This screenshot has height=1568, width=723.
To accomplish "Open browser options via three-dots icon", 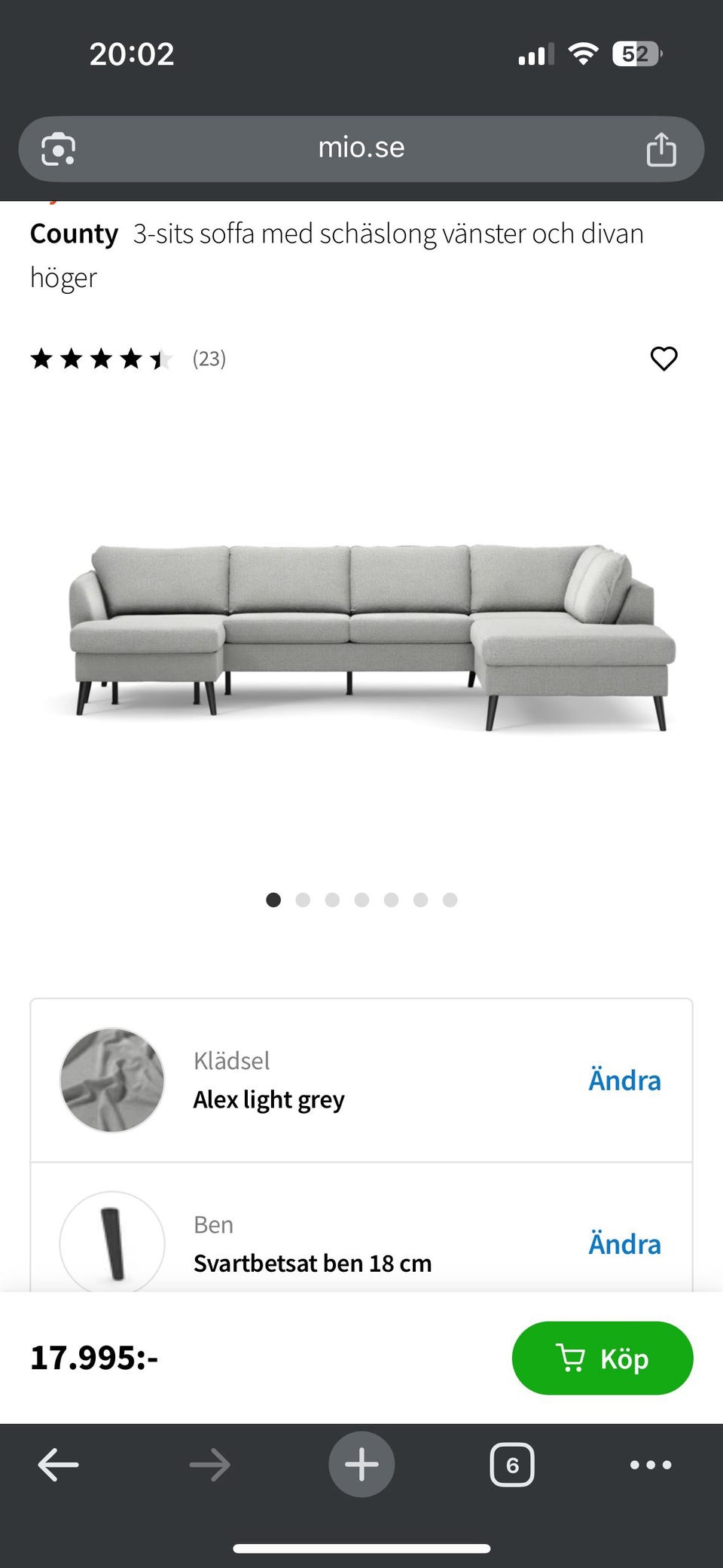I will 649,1464.
